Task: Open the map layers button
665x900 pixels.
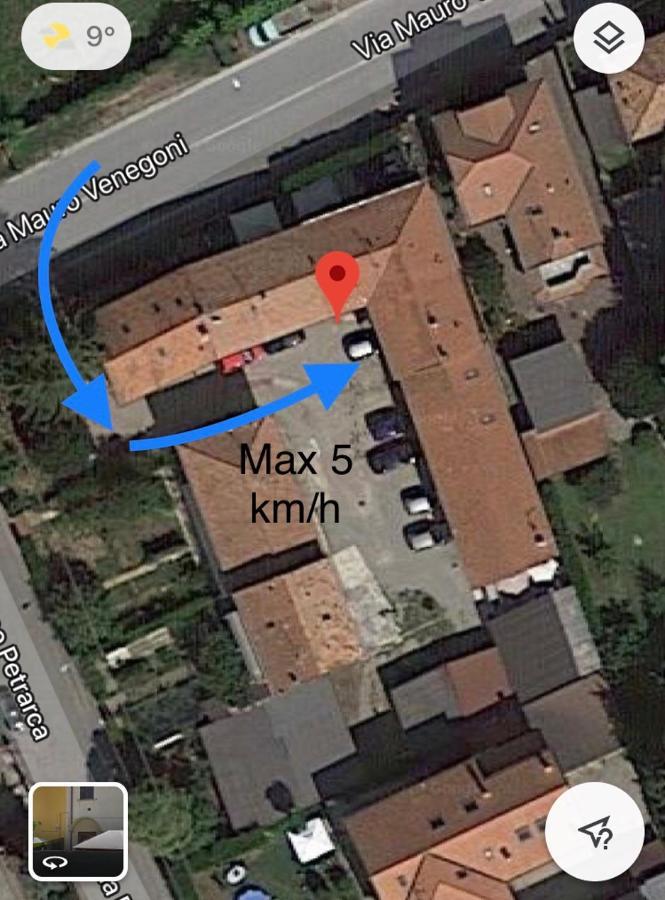Action: (609, 39)
